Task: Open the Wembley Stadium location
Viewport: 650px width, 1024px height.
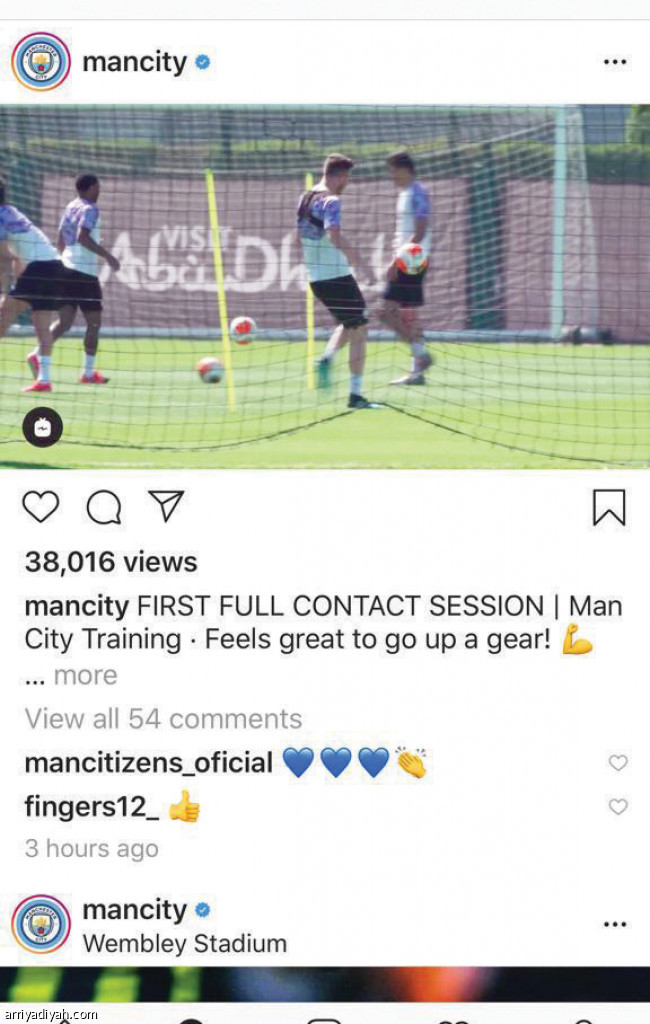Action: (x=184, y=943)
